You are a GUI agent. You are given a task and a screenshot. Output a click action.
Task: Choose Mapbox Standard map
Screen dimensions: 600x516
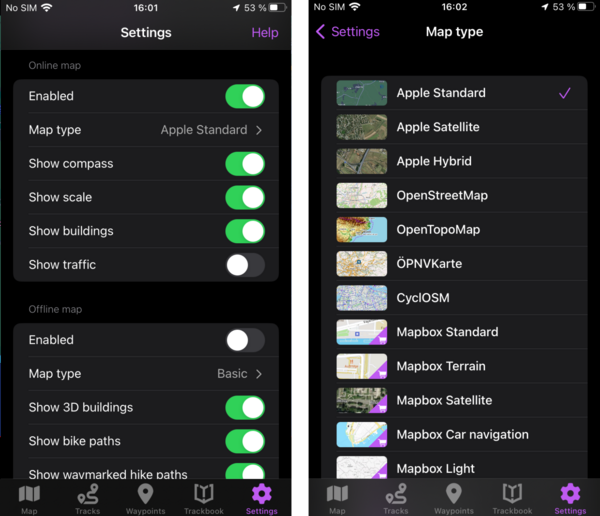click(447, 332)
